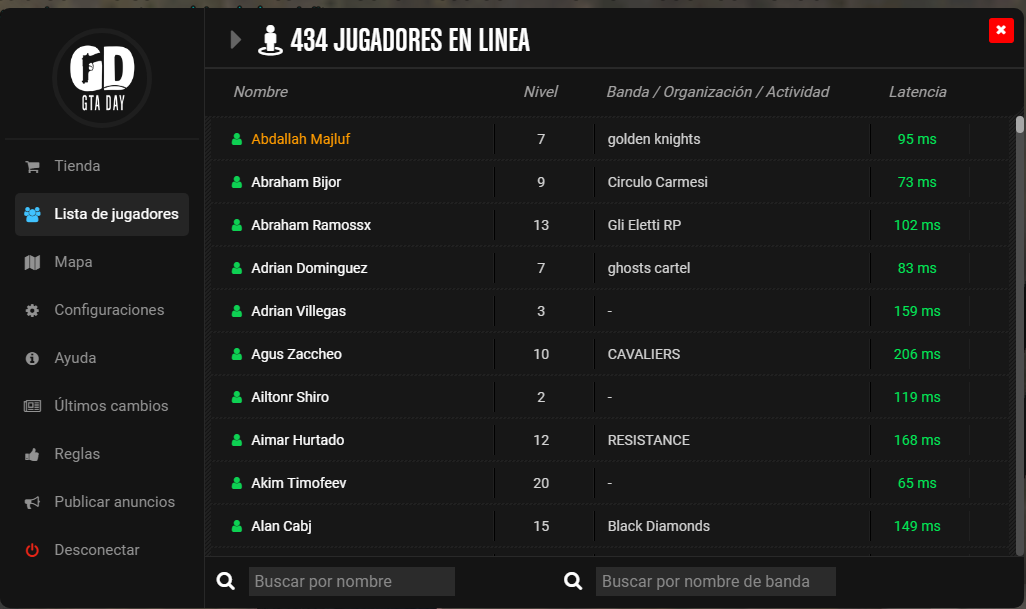Focus the Buscar por nombre field
Image resolution: width=1026 pixels, height=609 pixels.
pyautogui.click(x=351, y=581)
